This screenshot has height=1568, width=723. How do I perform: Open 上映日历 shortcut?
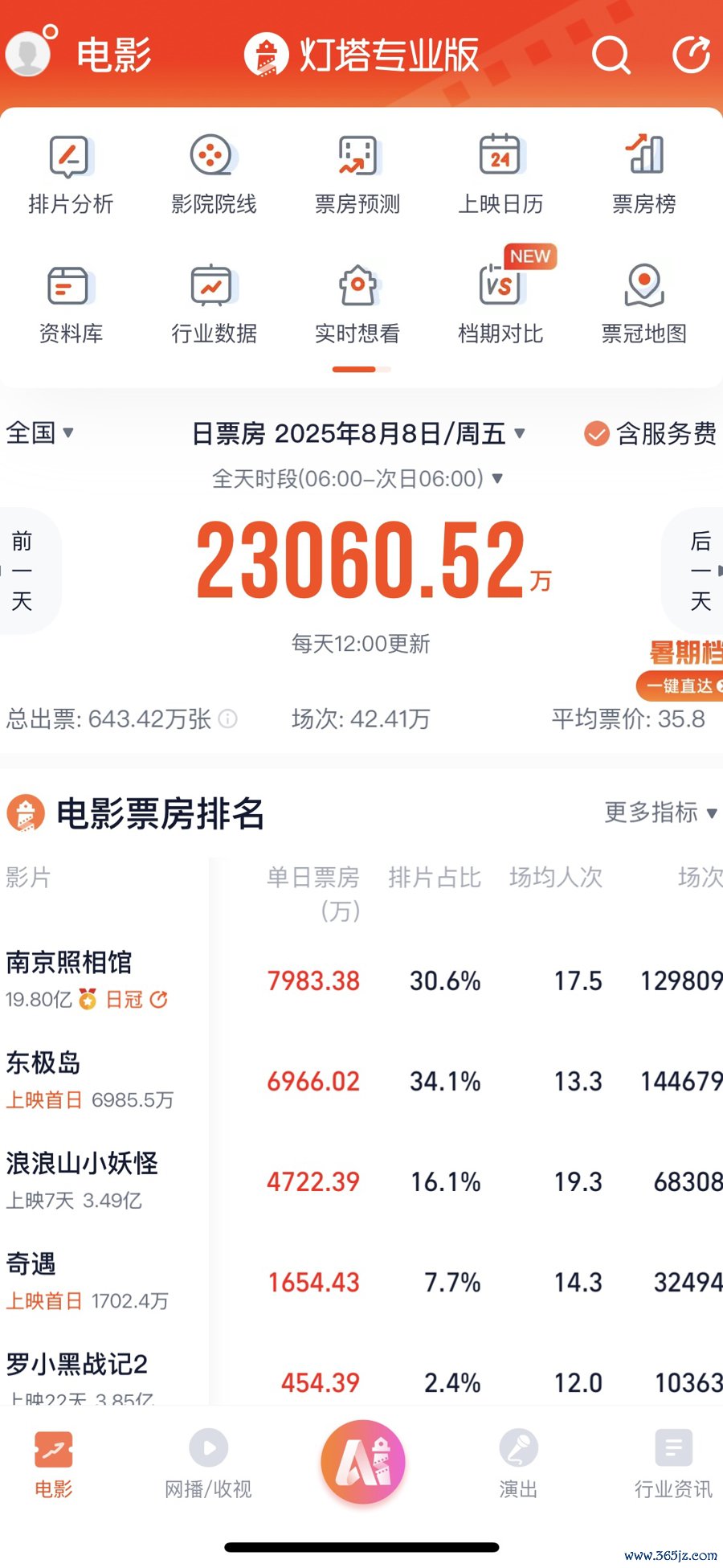coord(500,175)
